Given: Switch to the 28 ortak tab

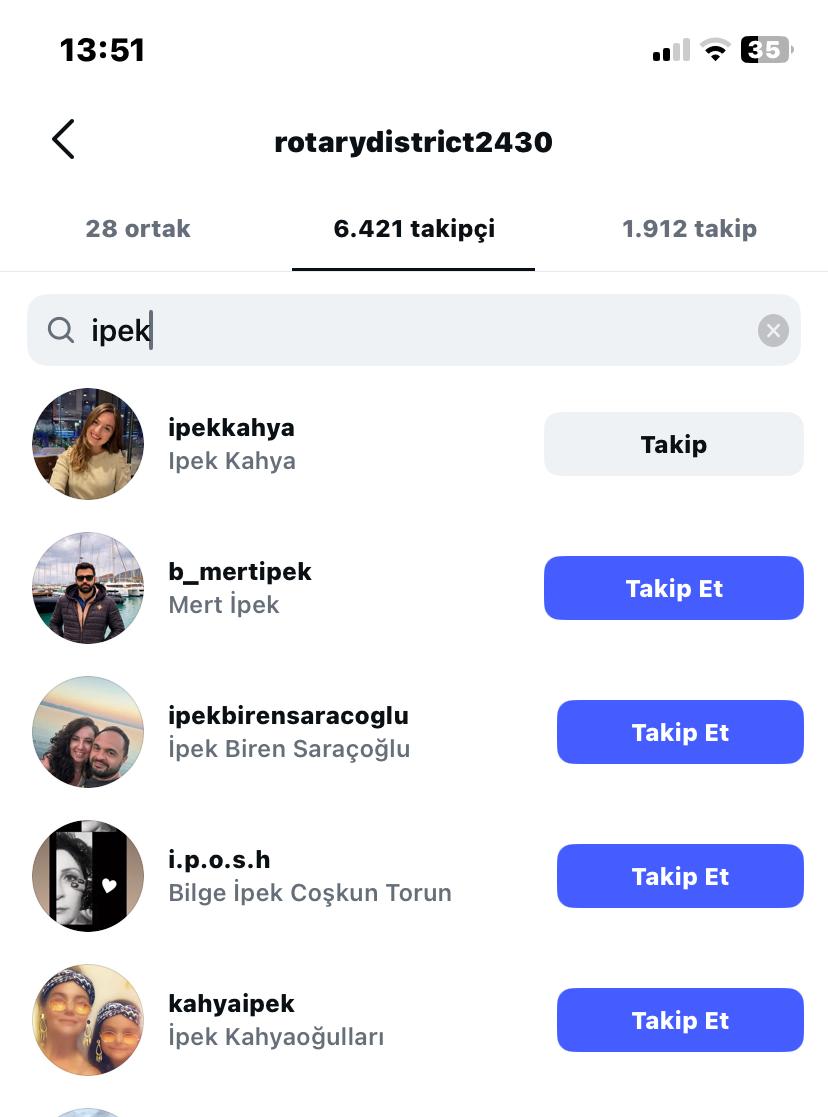Looking at the screenshot, I should [x=138, y=229].
